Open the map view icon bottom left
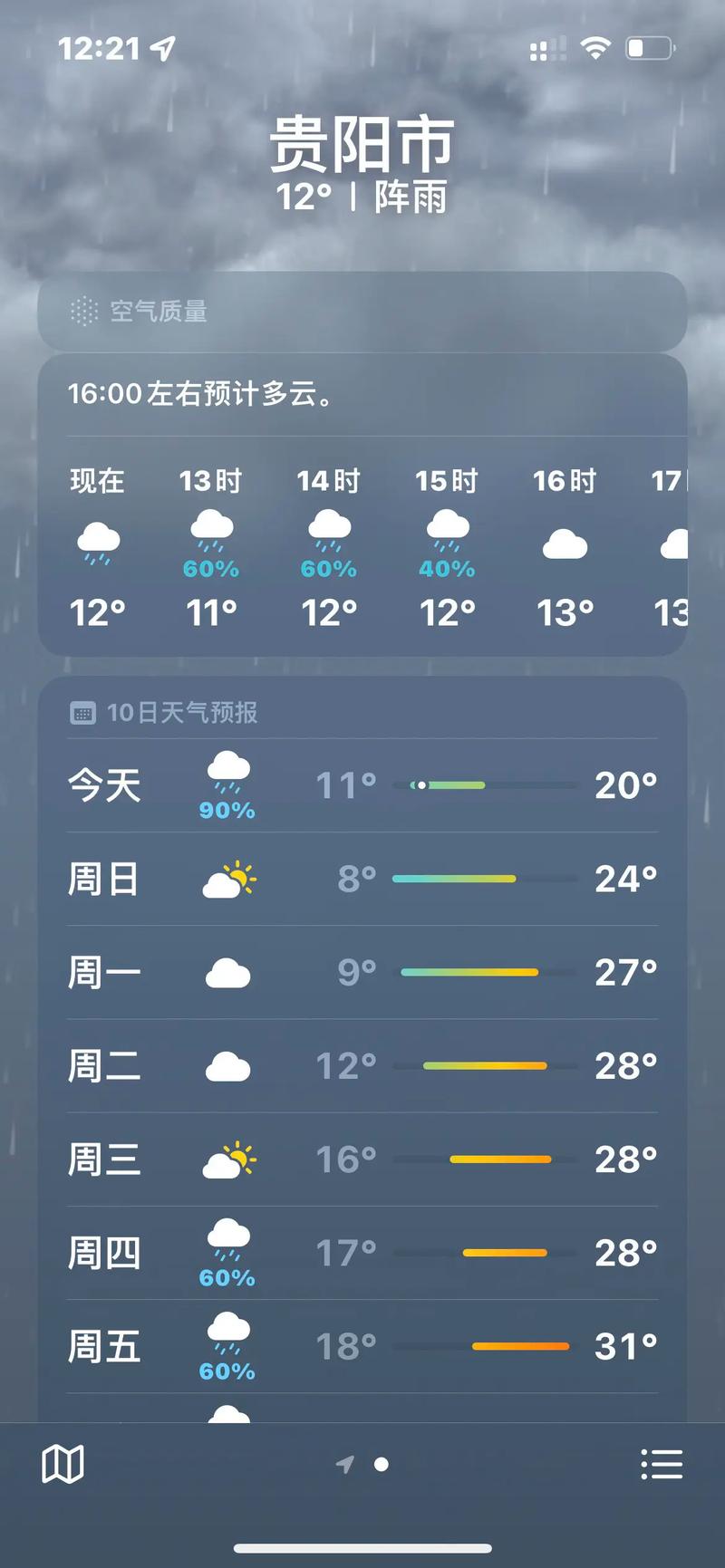 coord(62,1462)
